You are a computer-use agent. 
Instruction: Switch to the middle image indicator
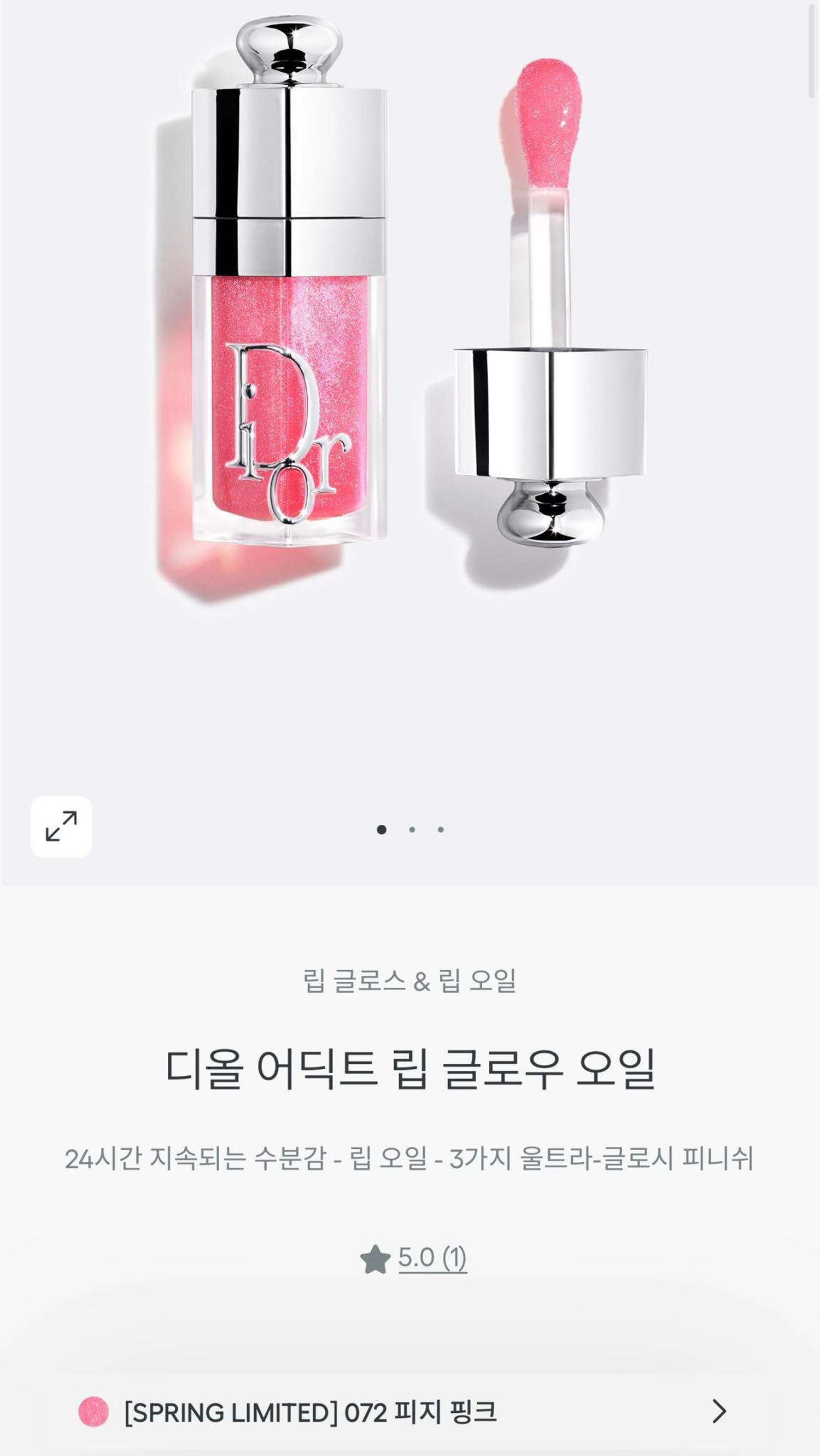click(412, 829)
